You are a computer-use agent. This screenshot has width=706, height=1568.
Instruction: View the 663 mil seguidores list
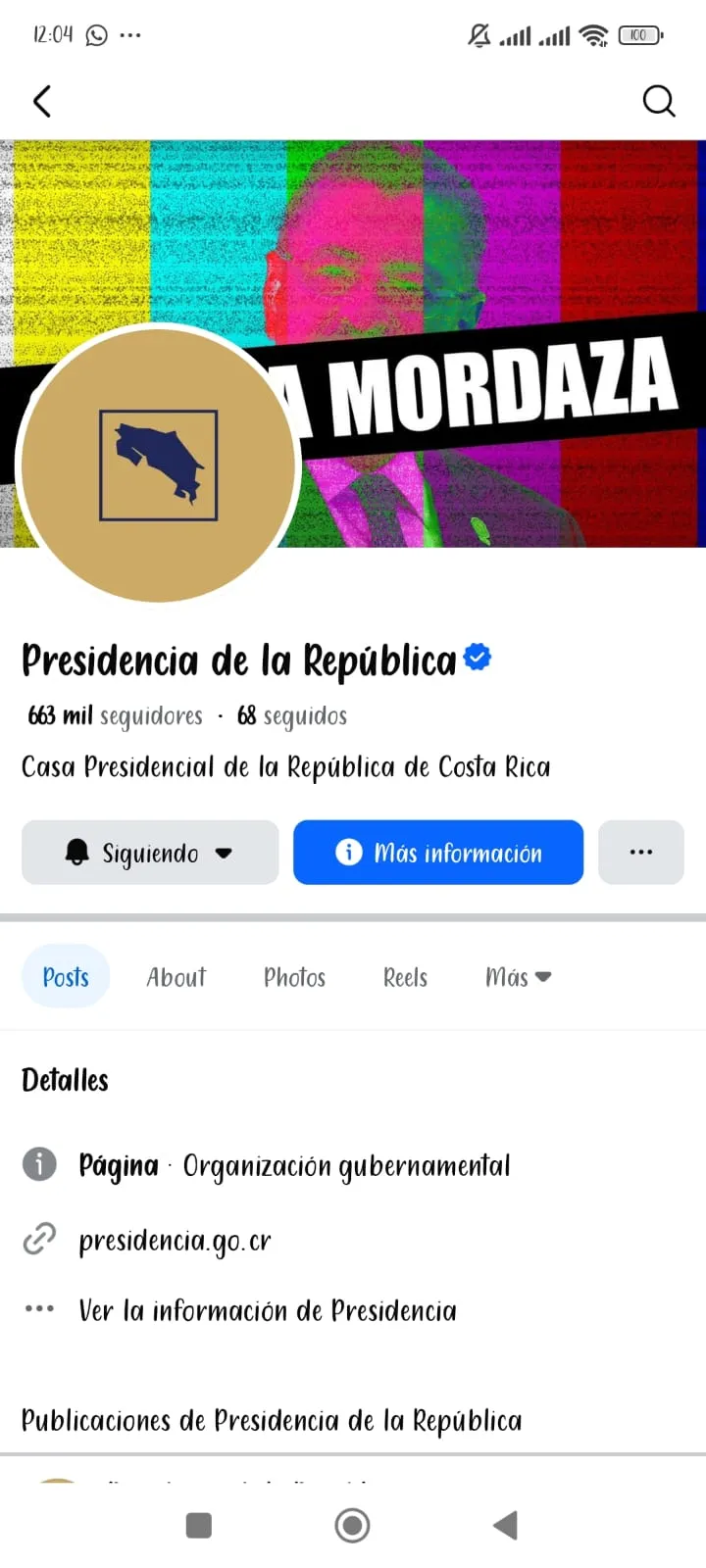116,716
